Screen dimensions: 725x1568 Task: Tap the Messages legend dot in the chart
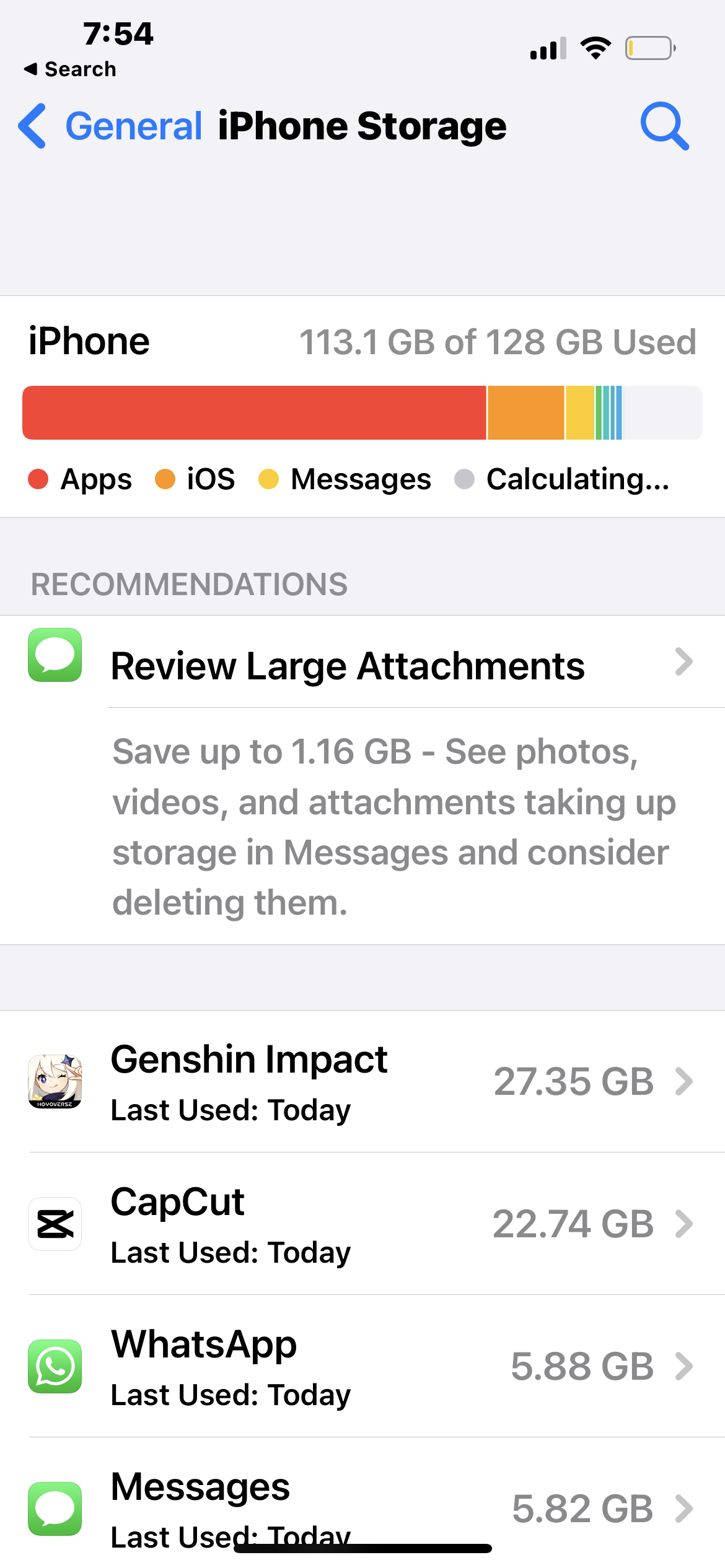[x=271, y=478]
